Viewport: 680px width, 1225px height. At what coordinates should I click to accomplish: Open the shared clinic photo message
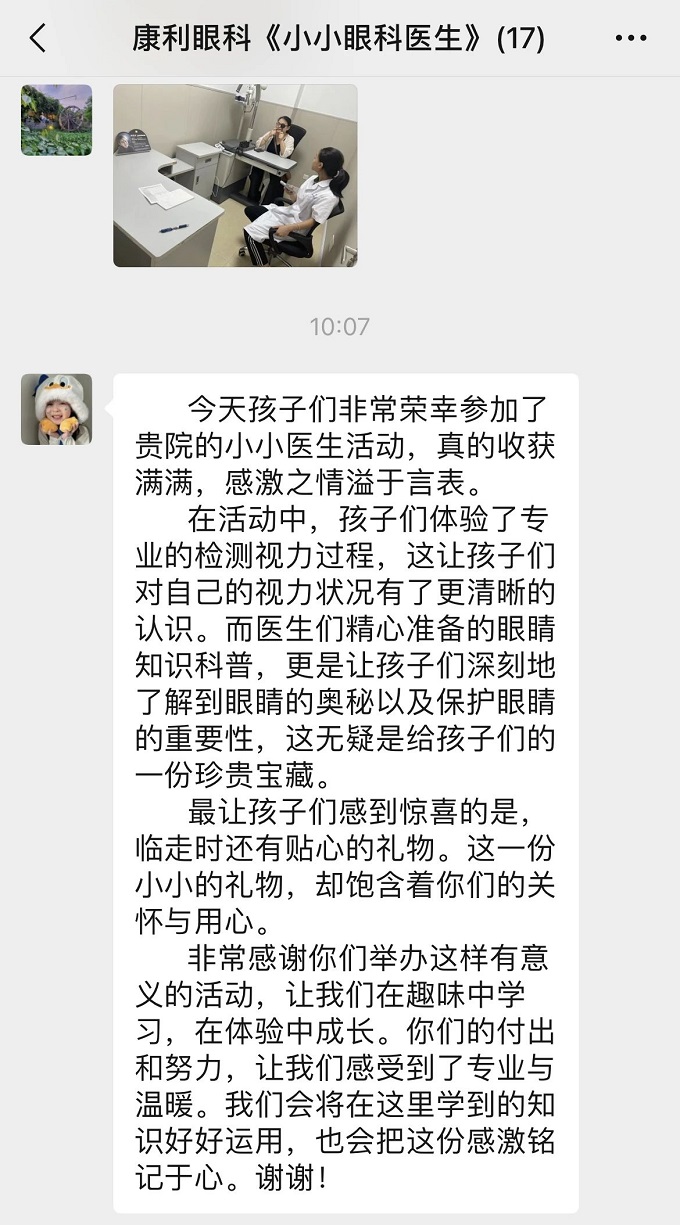[235, 175]
